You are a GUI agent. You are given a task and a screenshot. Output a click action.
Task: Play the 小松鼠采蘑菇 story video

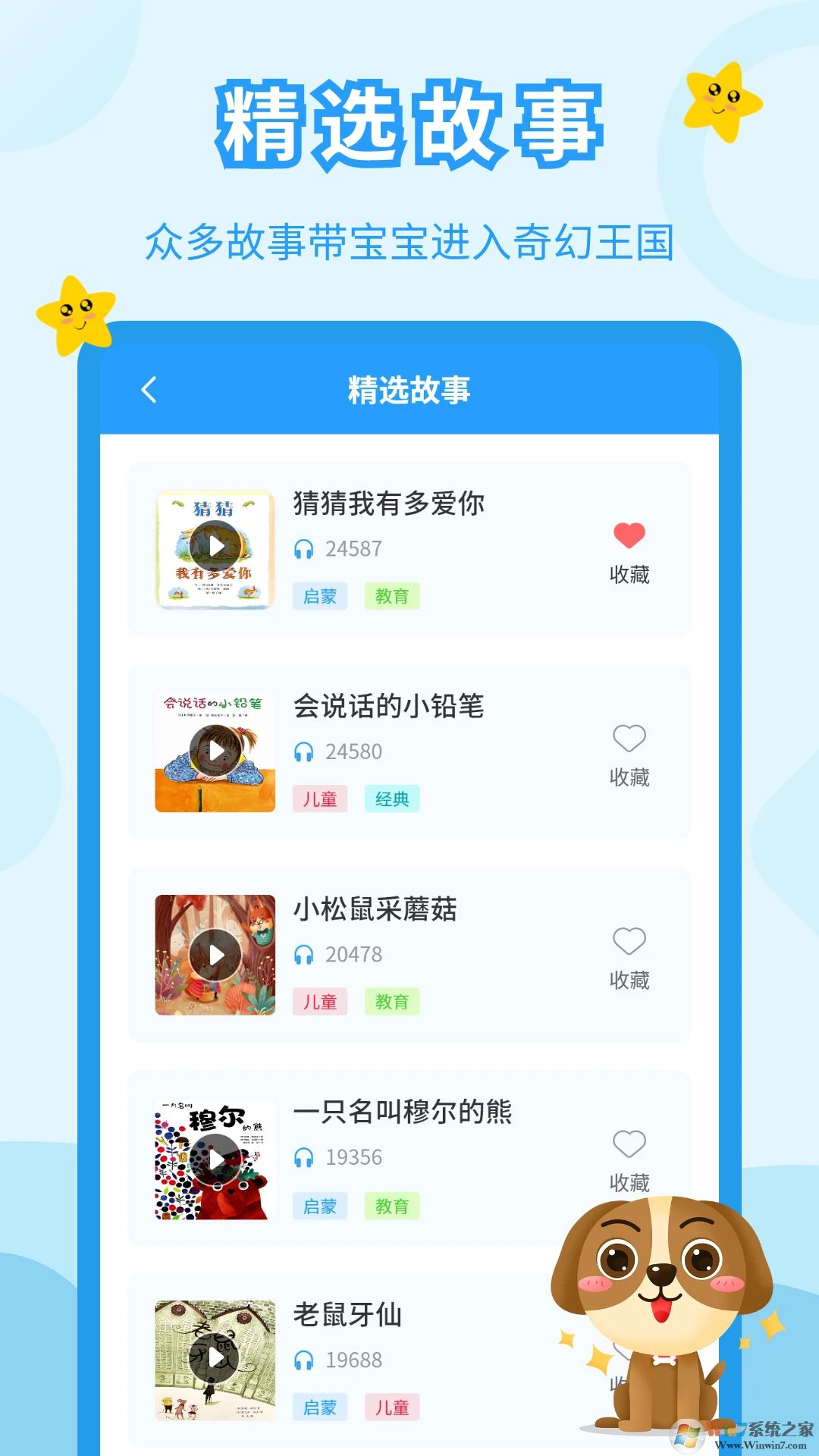(215, 954)
